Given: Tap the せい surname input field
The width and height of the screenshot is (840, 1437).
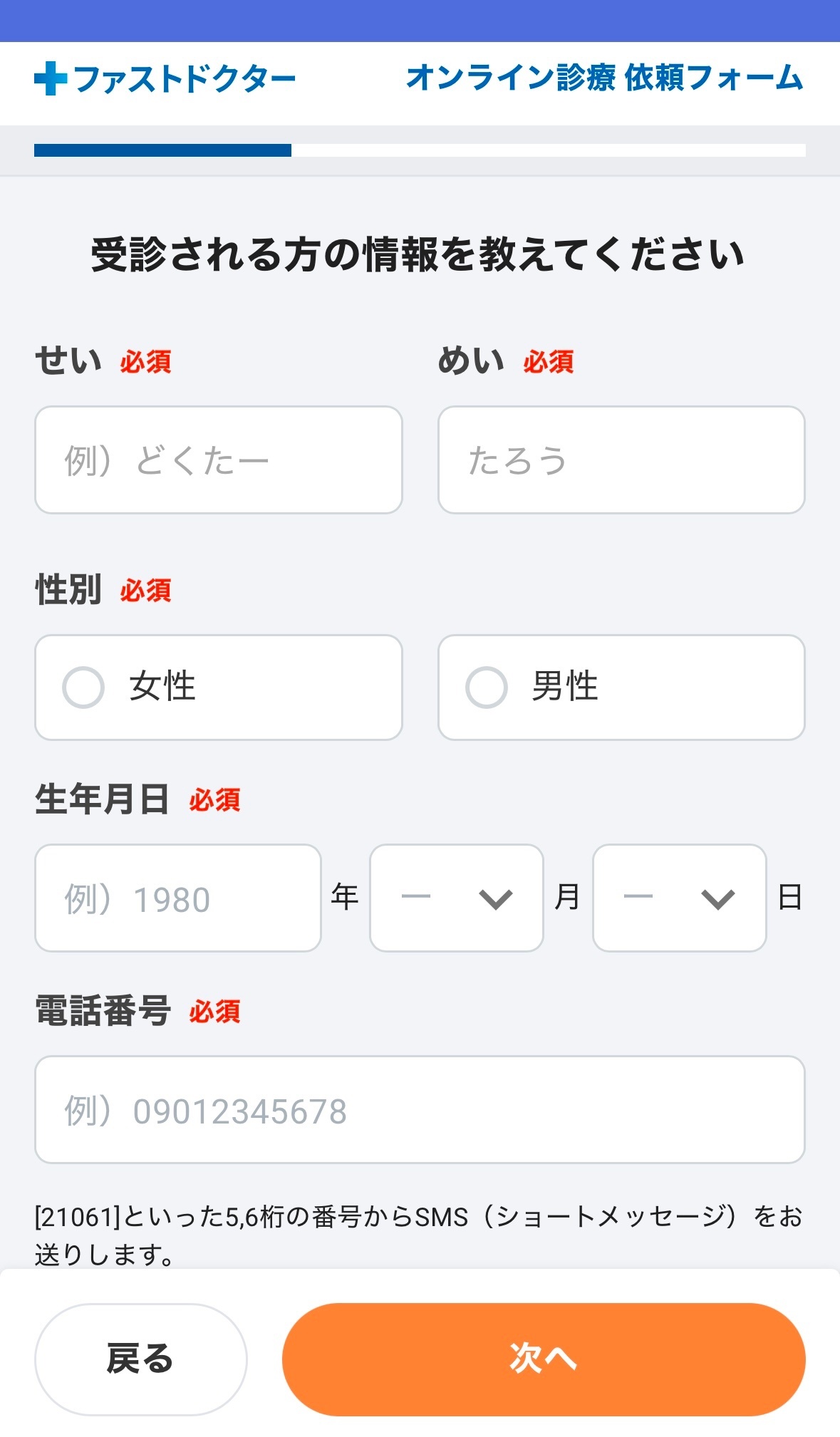Looking at the screenshot, I should click(x=218, y=460).
